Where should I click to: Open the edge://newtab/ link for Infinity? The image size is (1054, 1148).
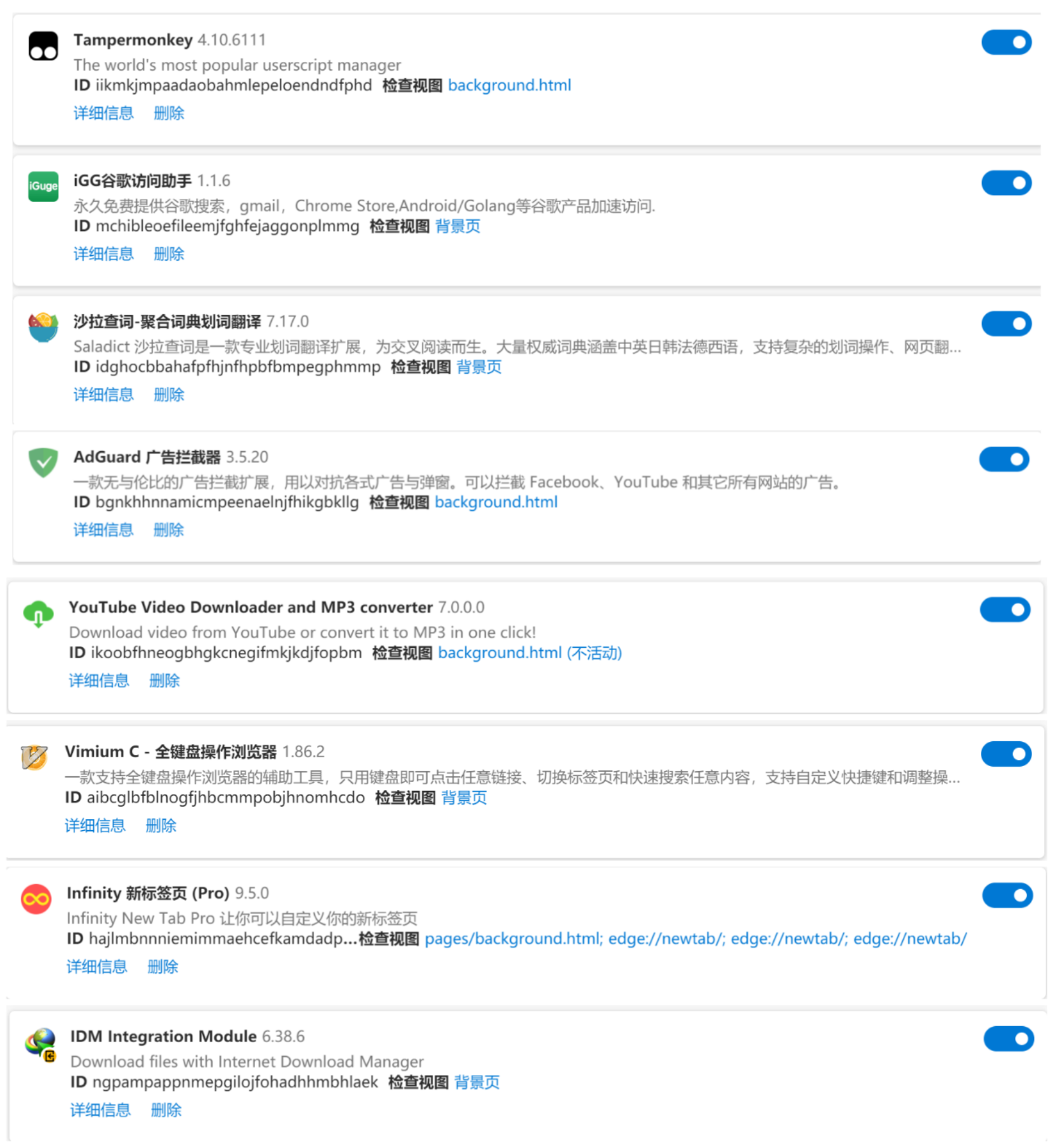(665, 938)
